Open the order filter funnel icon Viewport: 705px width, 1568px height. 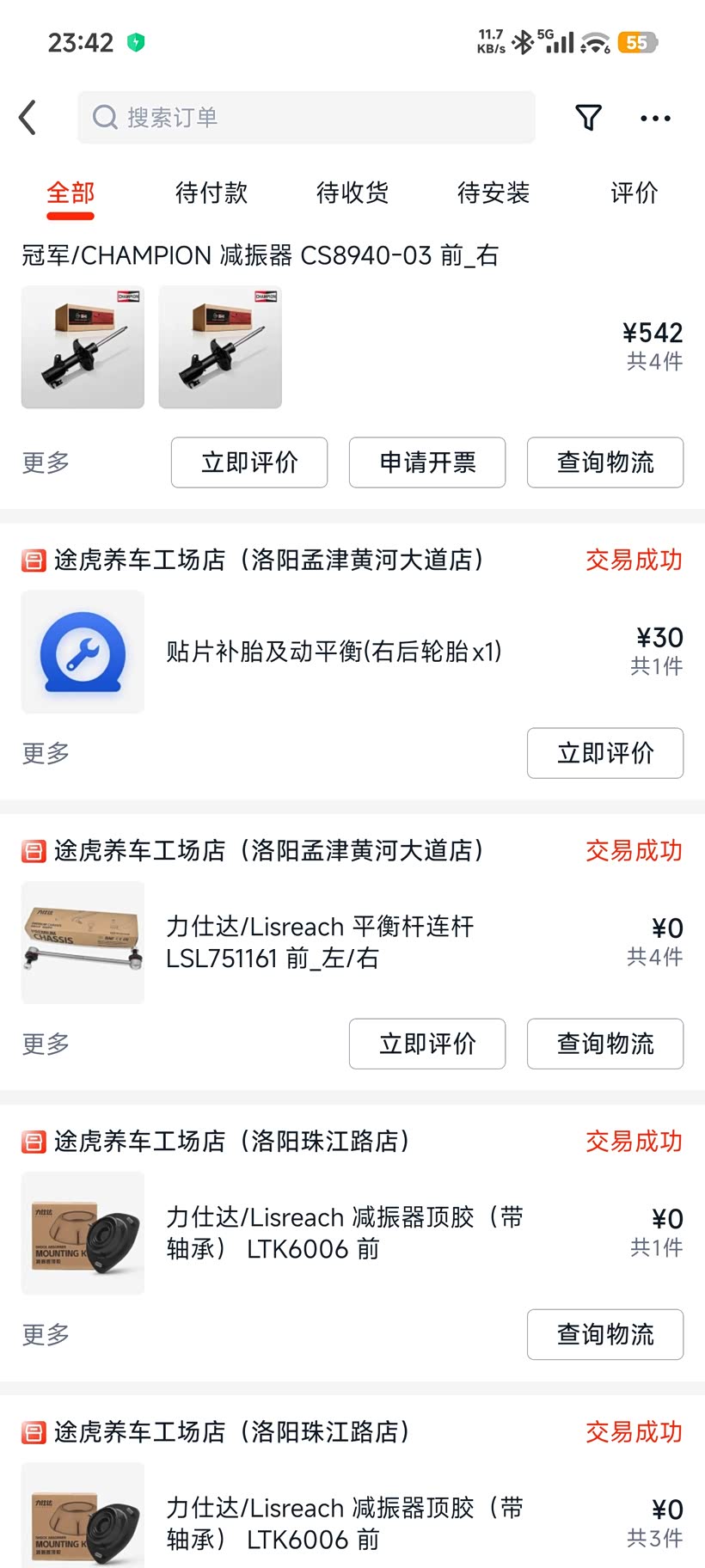coord(588,118)
